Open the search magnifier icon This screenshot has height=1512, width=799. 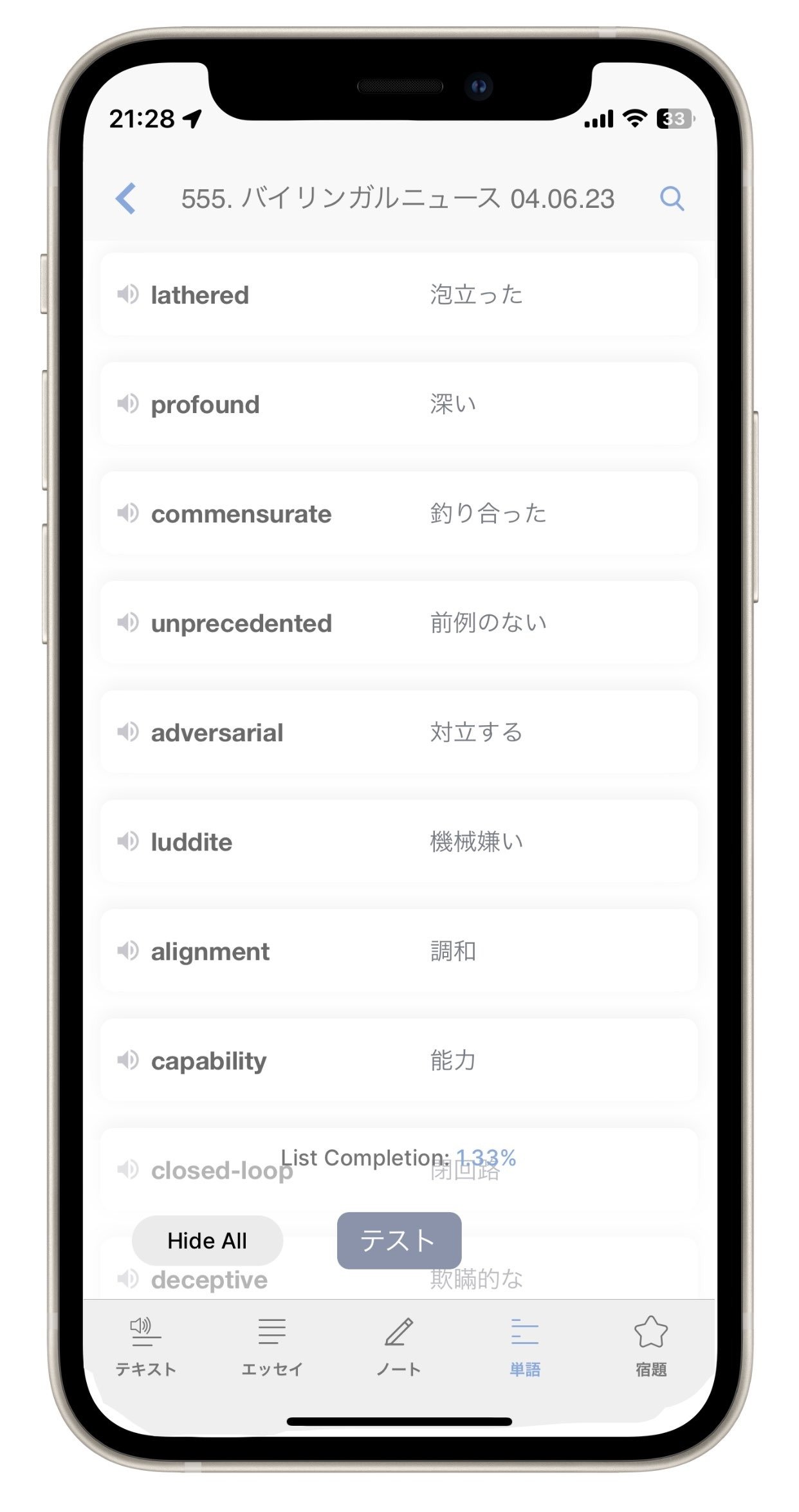point(672,198)
